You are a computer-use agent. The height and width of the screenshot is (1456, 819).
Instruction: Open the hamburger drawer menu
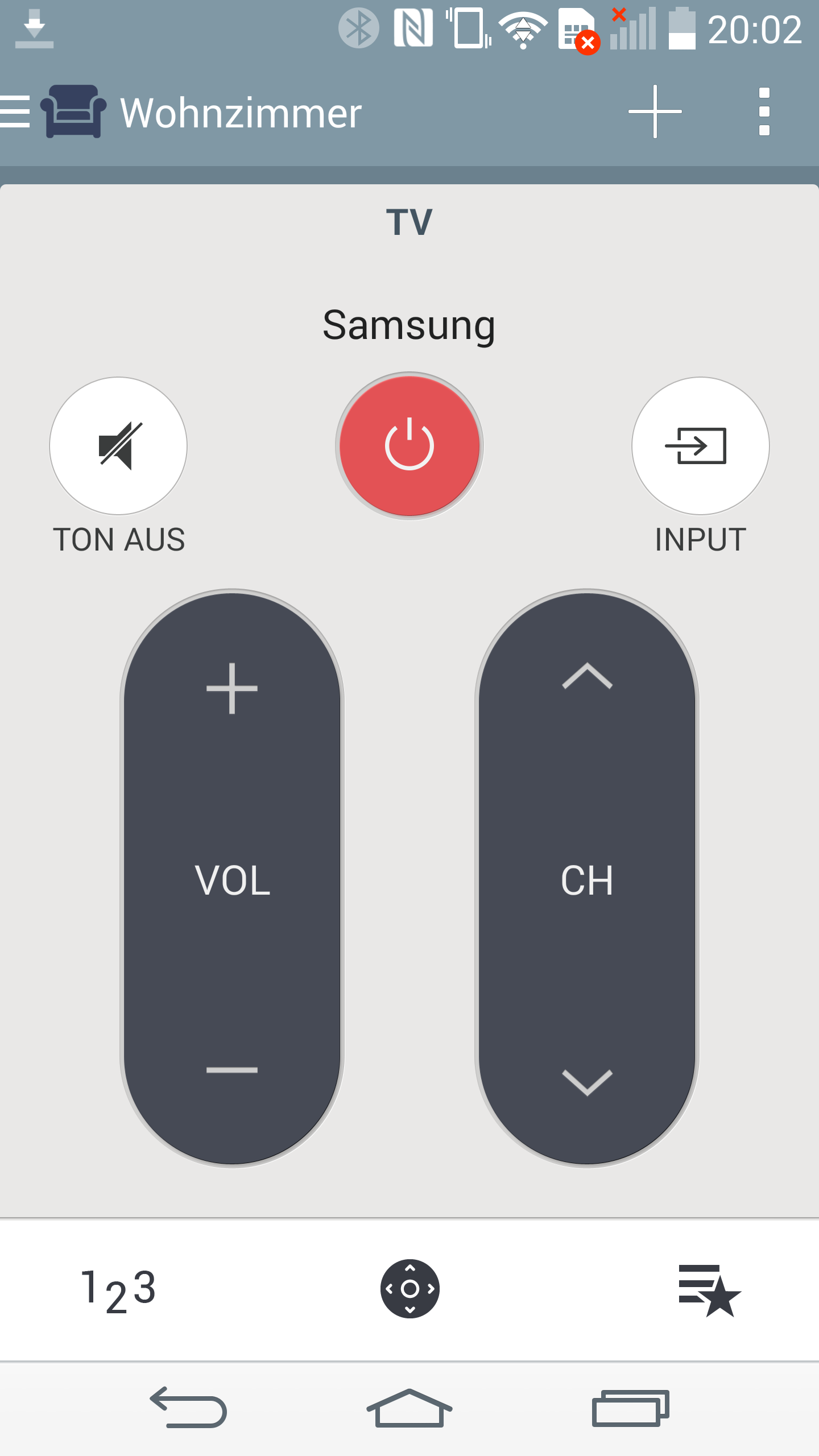point(15,111)
